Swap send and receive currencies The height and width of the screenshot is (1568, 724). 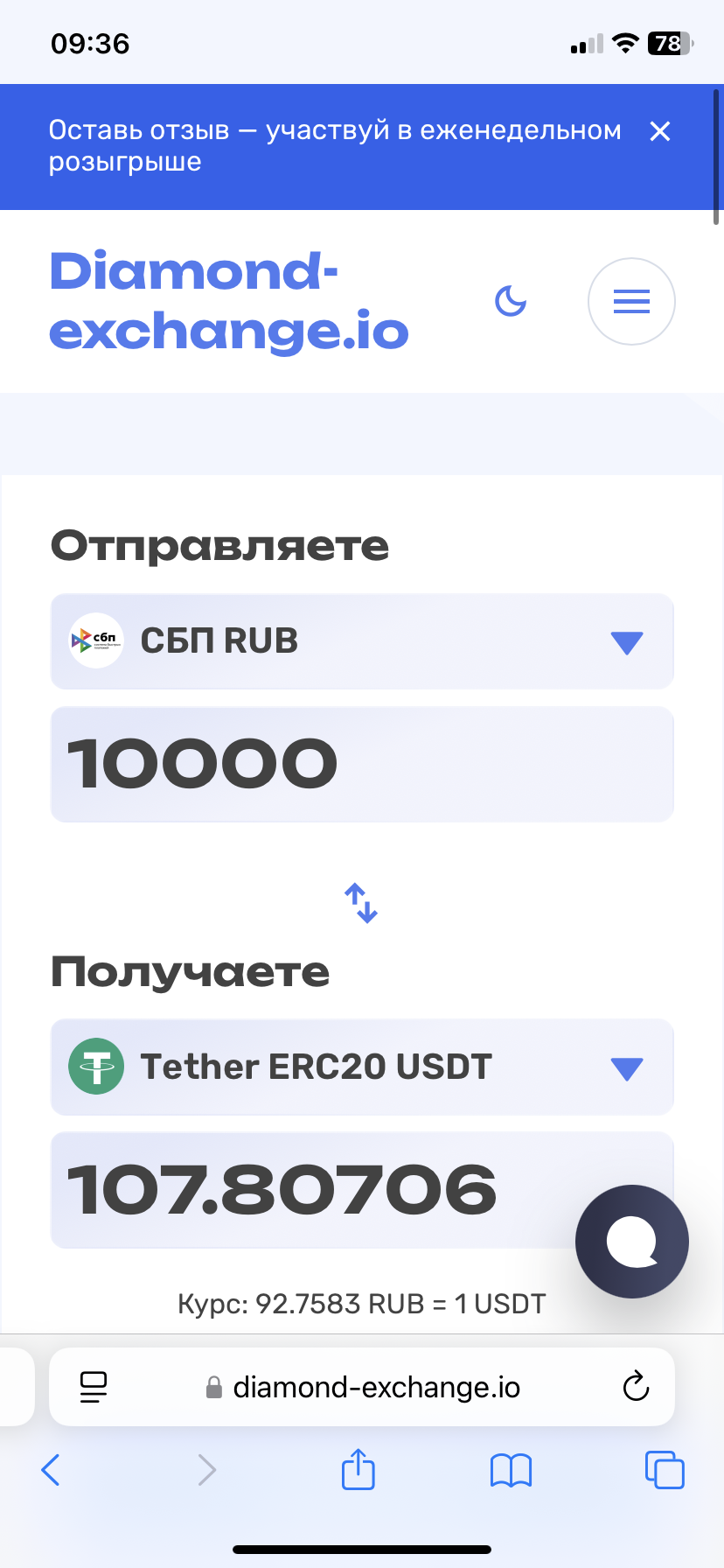(361, 903)
